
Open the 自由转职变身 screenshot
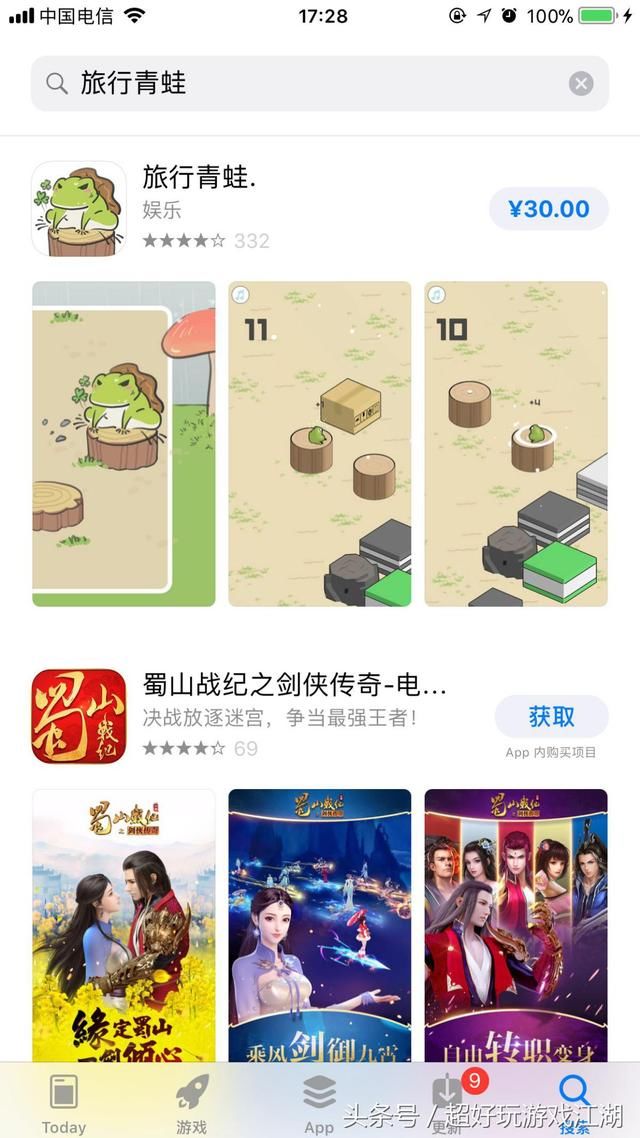point(515,925)
